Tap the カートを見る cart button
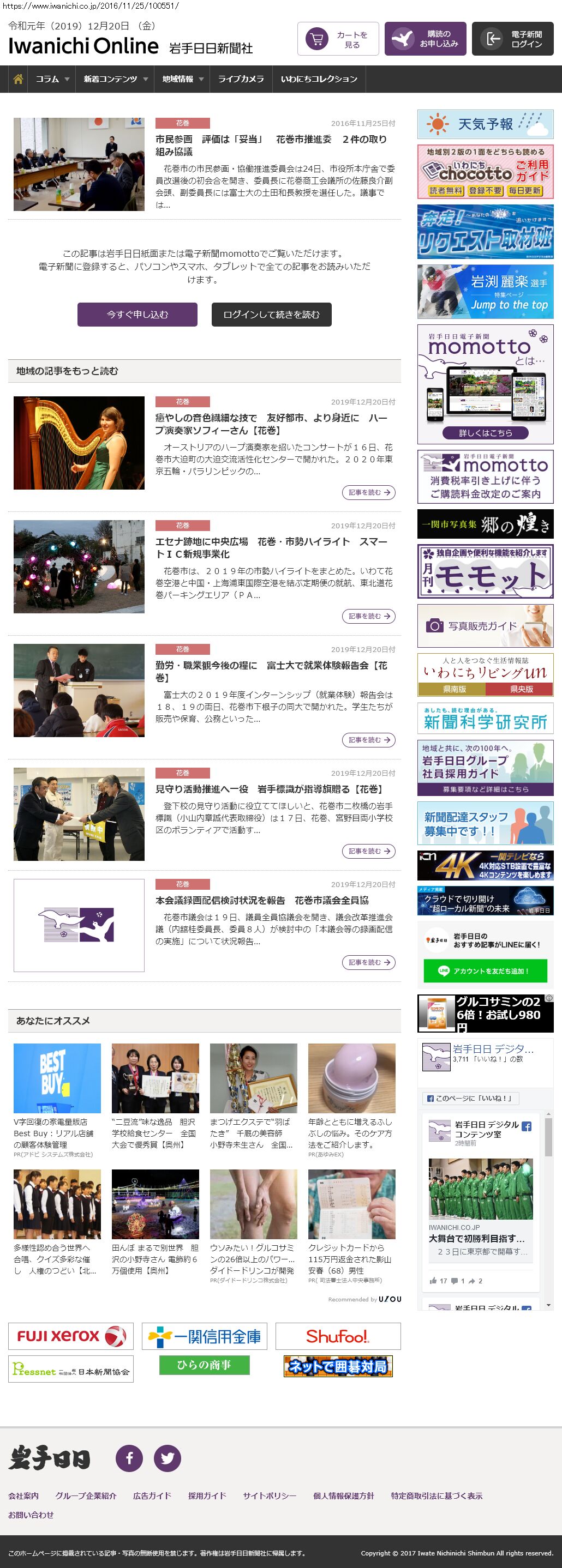 point(338,39)
